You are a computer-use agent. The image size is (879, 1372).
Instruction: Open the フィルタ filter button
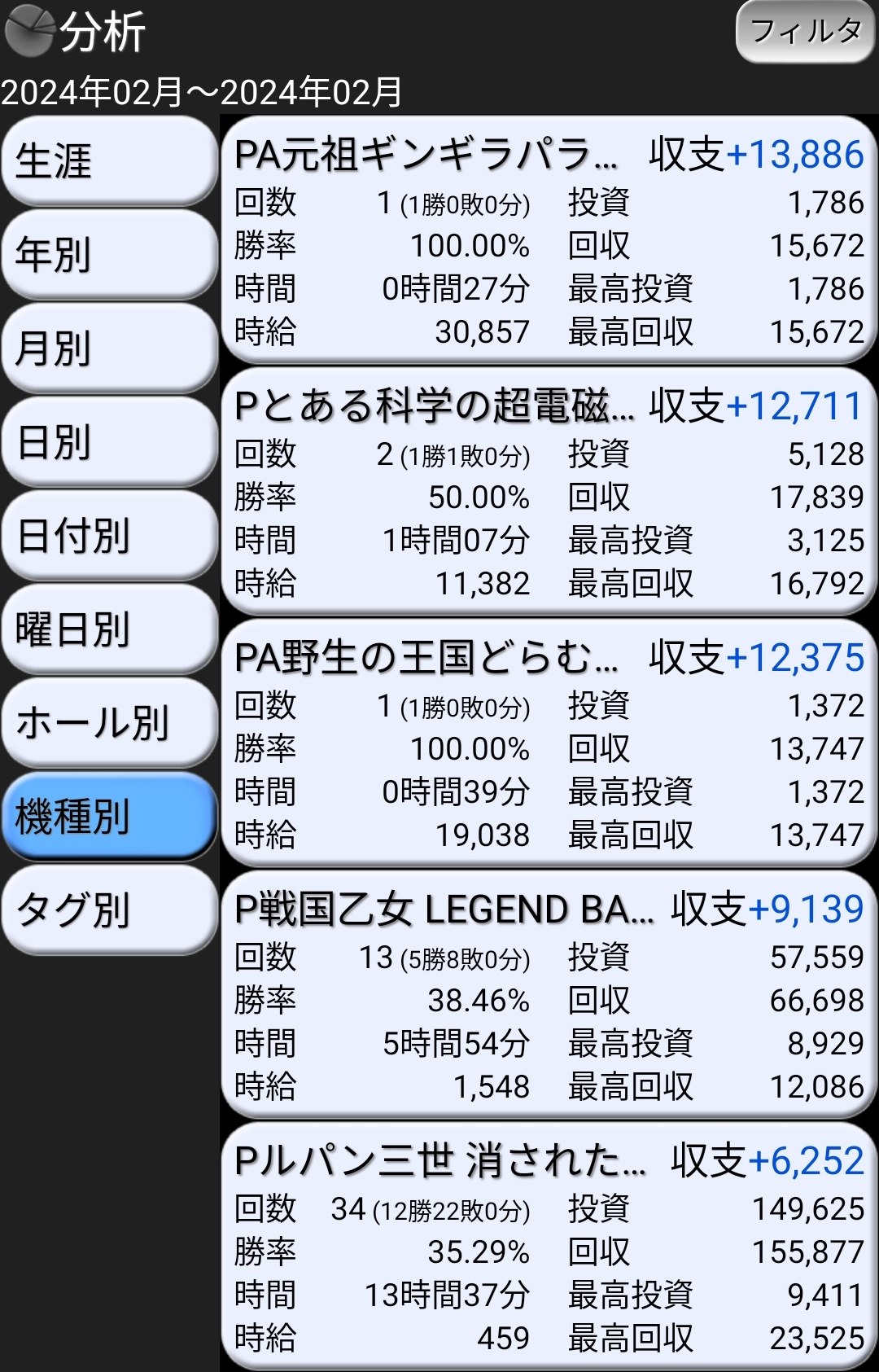click(805, 32)
